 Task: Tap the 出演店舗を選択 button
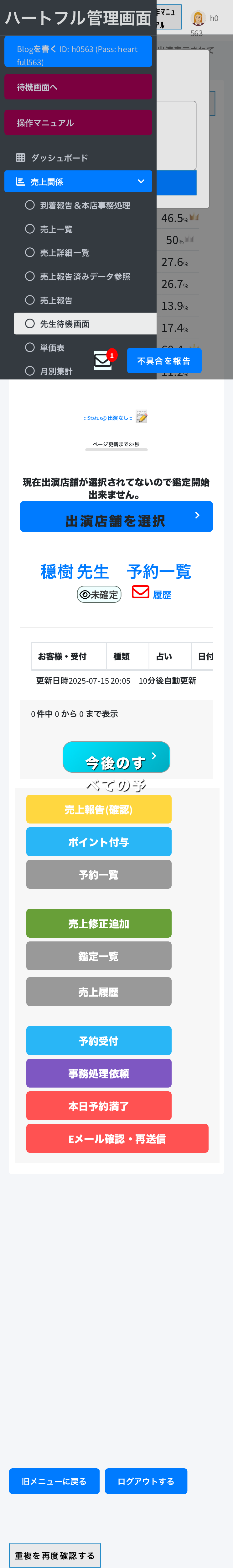[x=116, y=517]
